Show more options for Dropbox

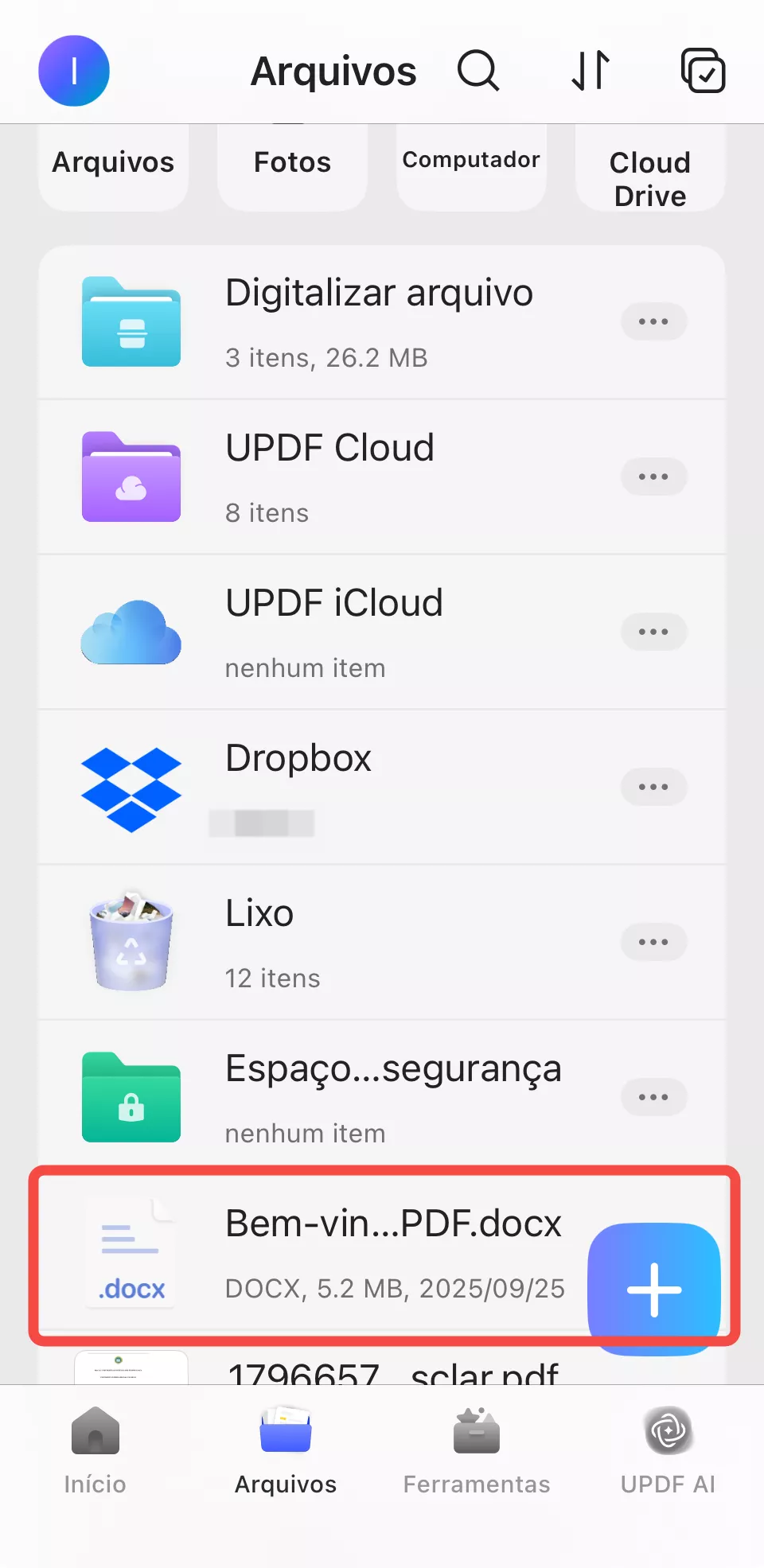click(x=653, y=787)
